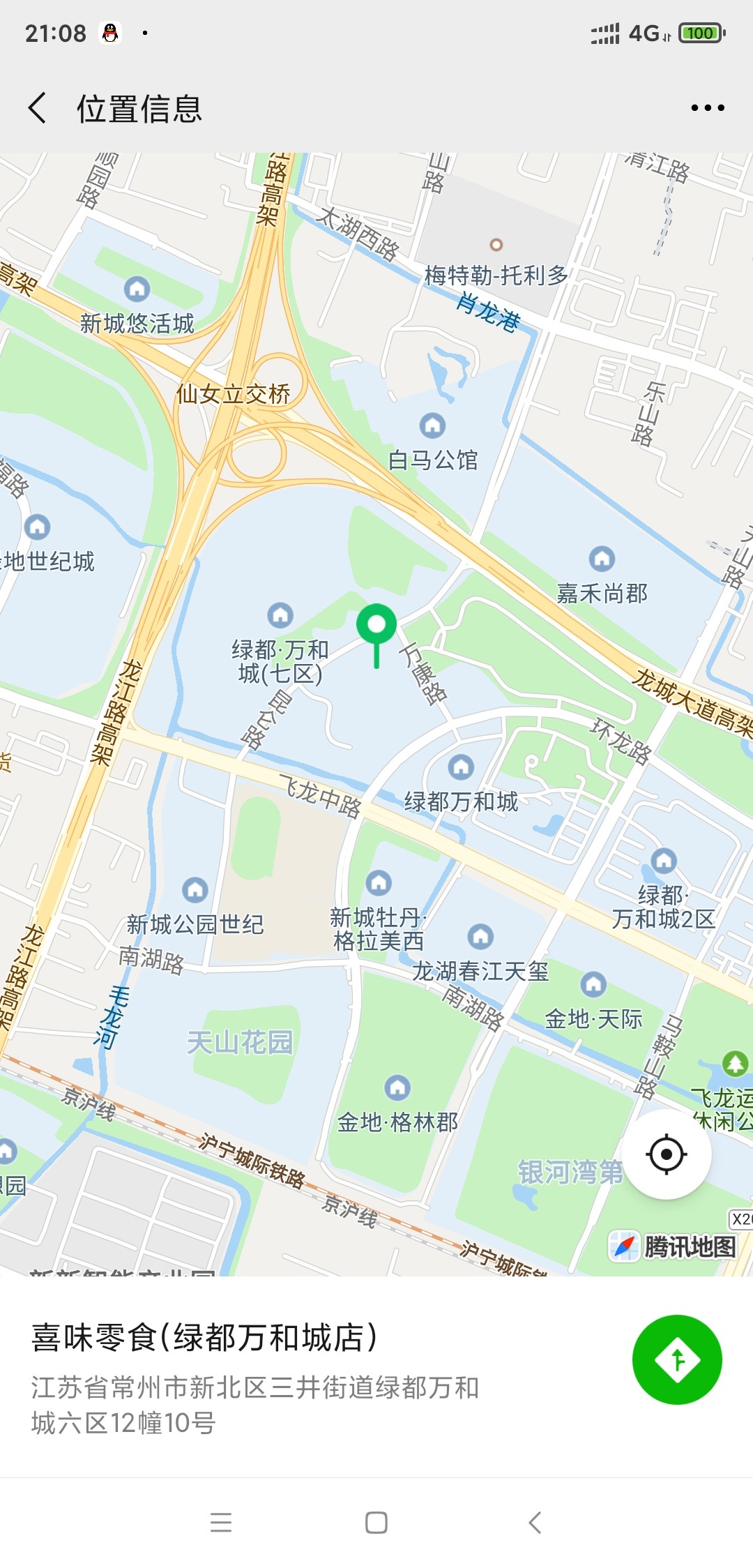
Task: Tap the crosshair locate-me button on the map
Action: tap(665, 1154)
